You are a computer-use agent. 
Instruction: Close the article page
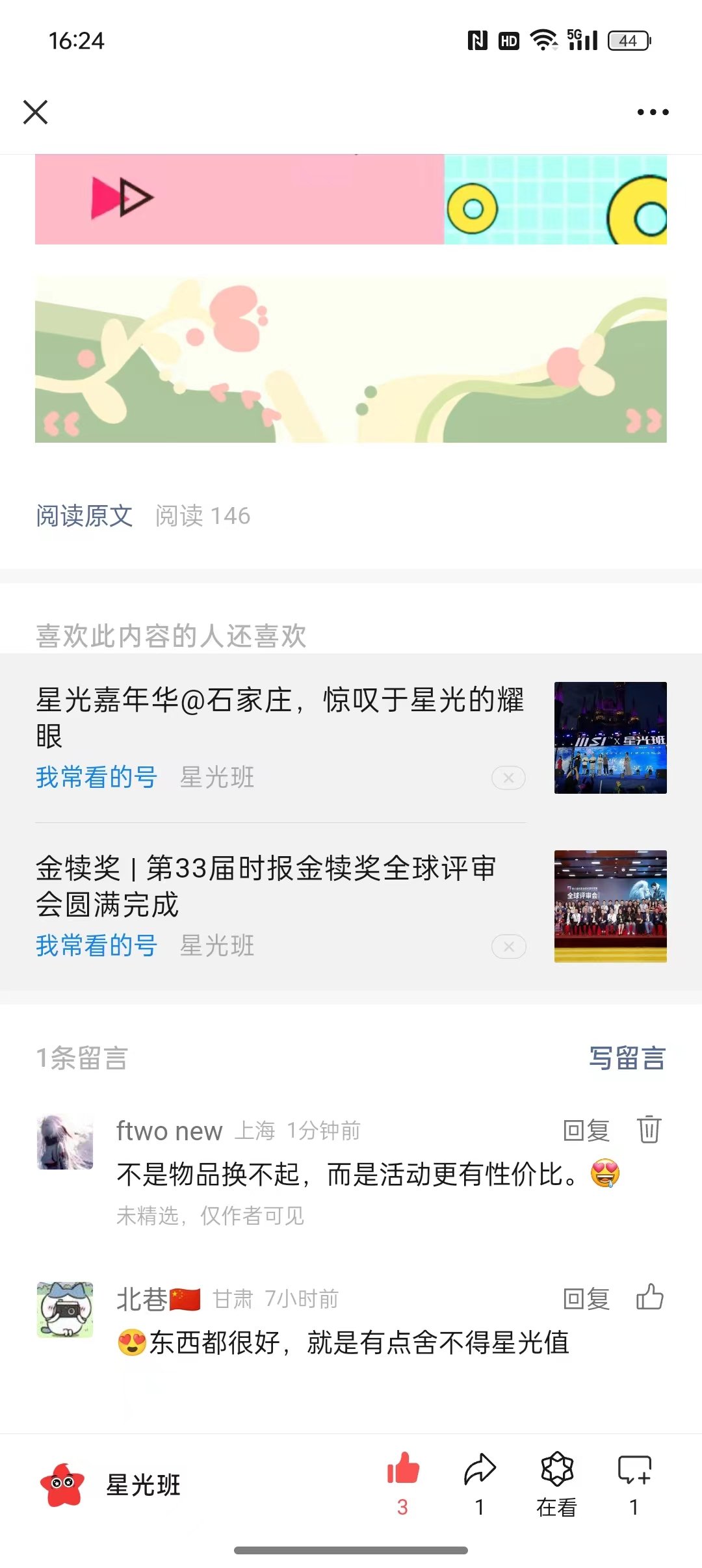(x=36, y=112)
